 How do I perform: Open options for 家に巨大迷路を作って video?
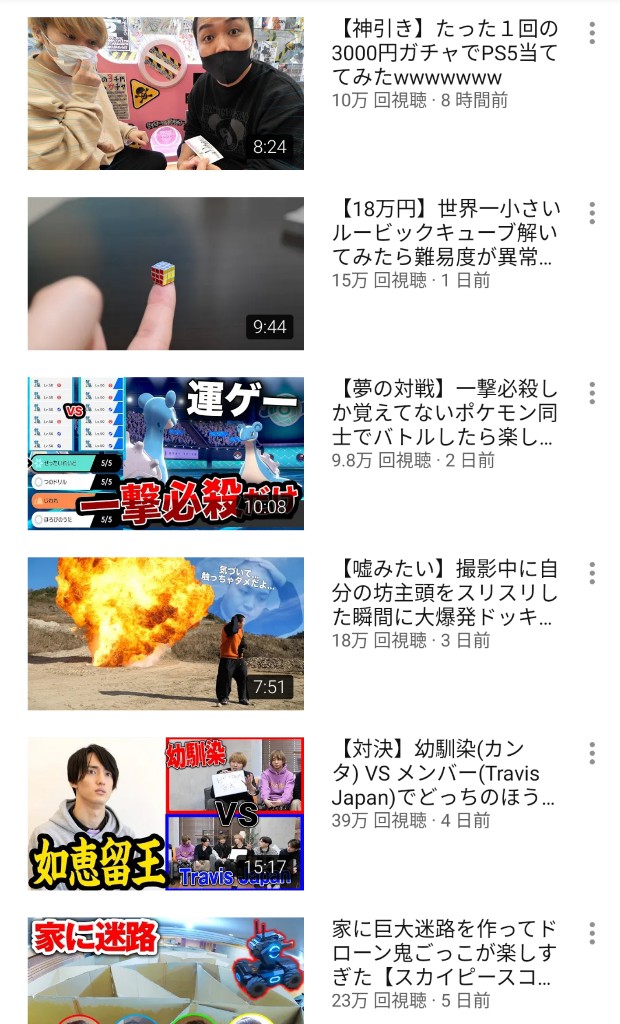coord(592,933)
